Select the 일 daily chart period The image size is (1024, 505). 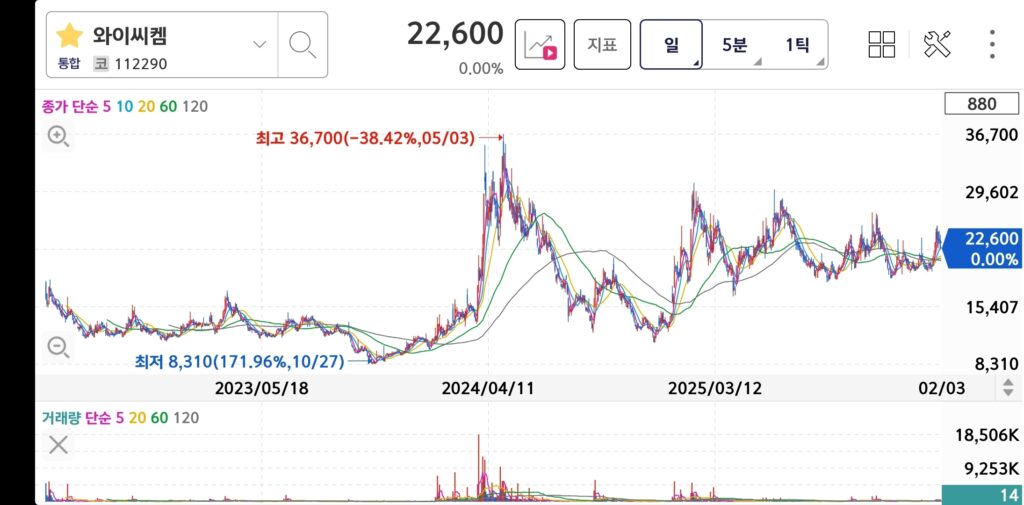[x=671, y=44]
